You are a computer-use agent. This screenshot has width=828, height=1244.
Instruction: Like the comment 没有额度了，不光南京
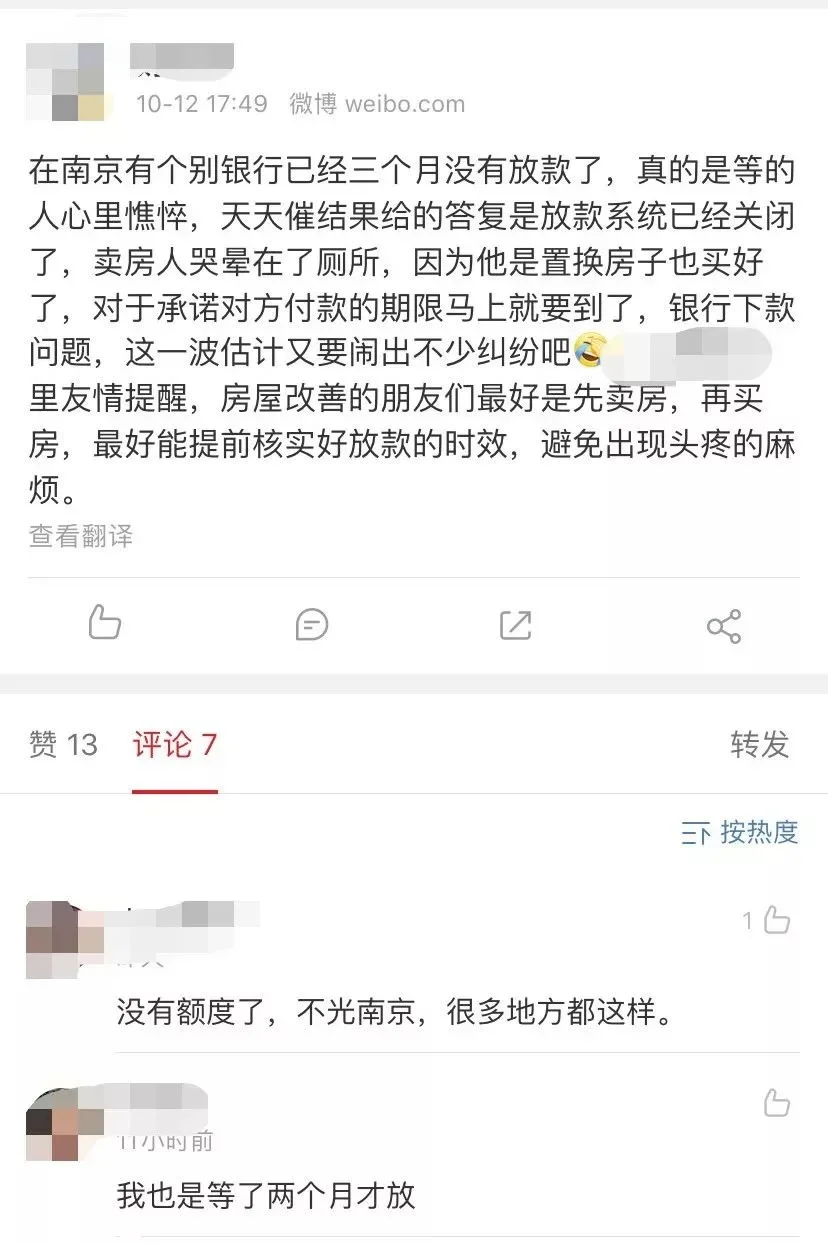(777, 920)
